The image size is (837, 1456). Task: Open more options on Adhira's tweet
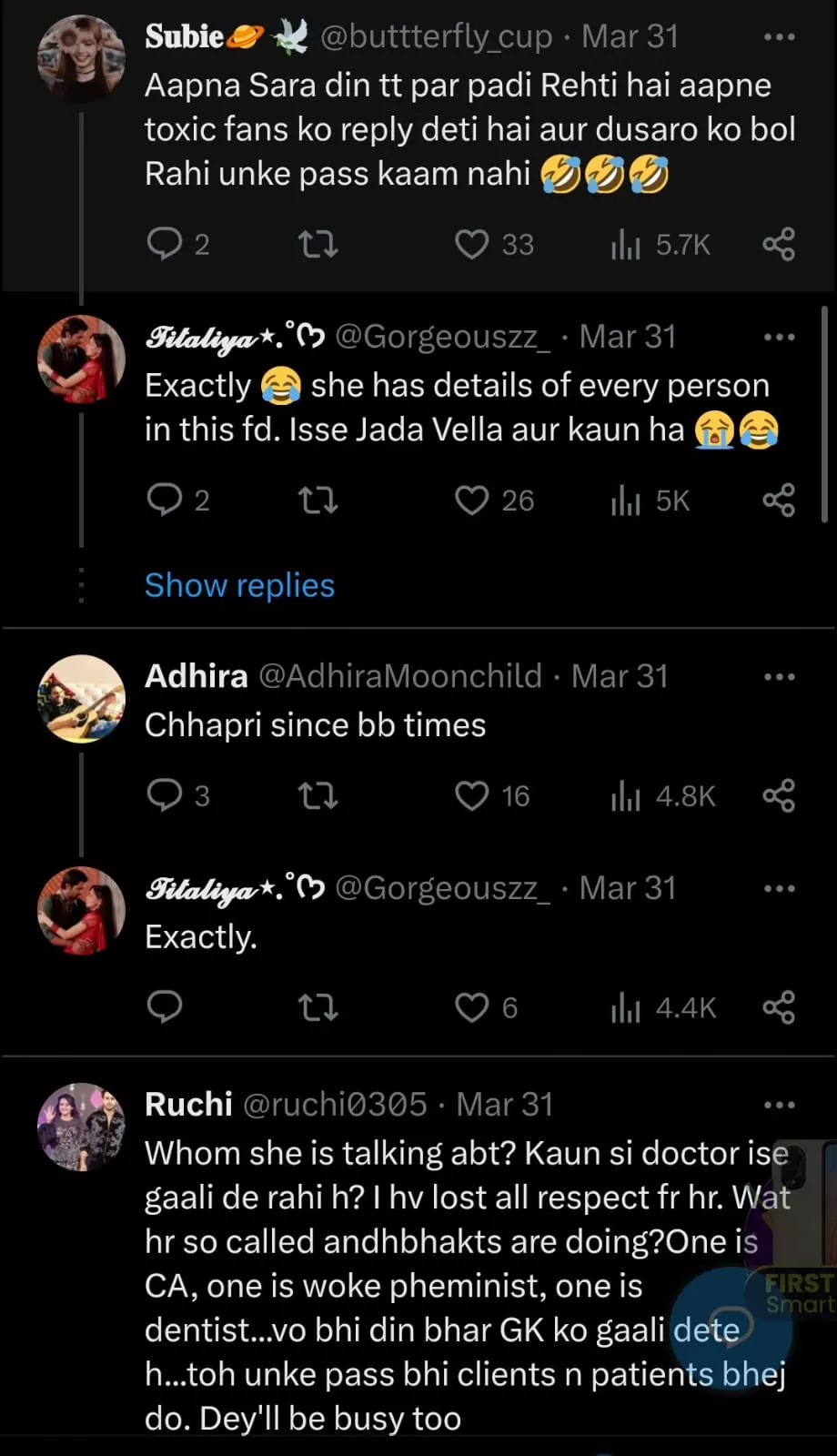pos(779,677)
